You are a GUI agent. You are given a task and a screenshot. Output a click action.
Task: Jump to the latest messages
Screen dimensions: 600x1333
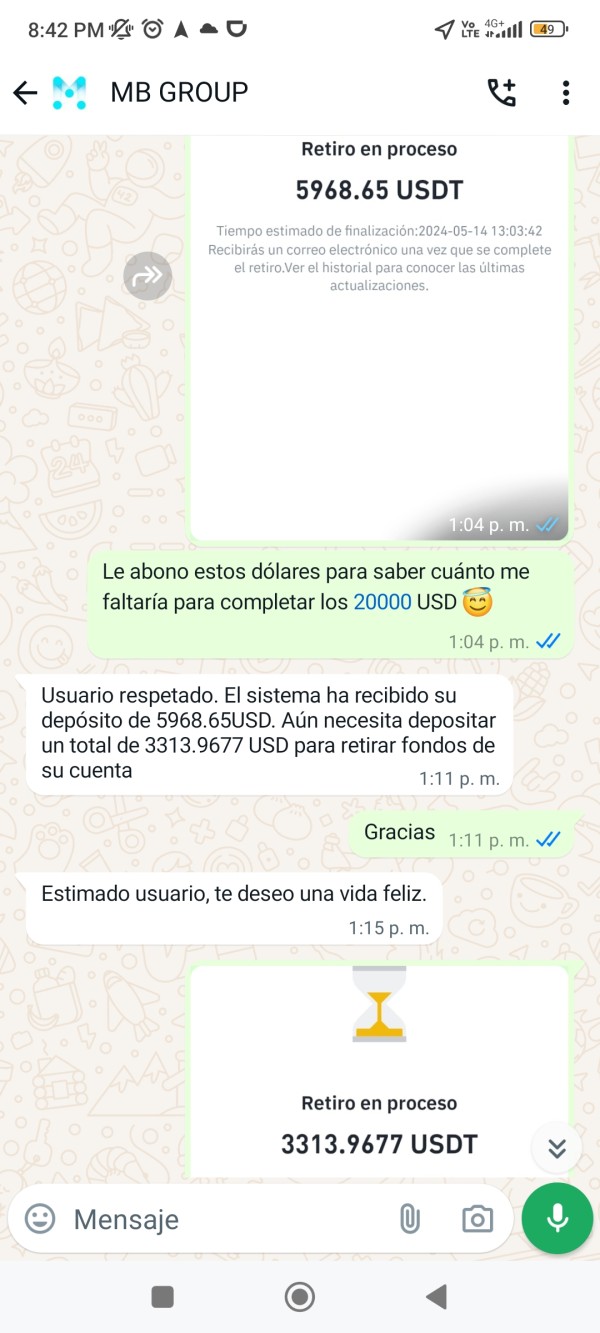click(557, 1148)
